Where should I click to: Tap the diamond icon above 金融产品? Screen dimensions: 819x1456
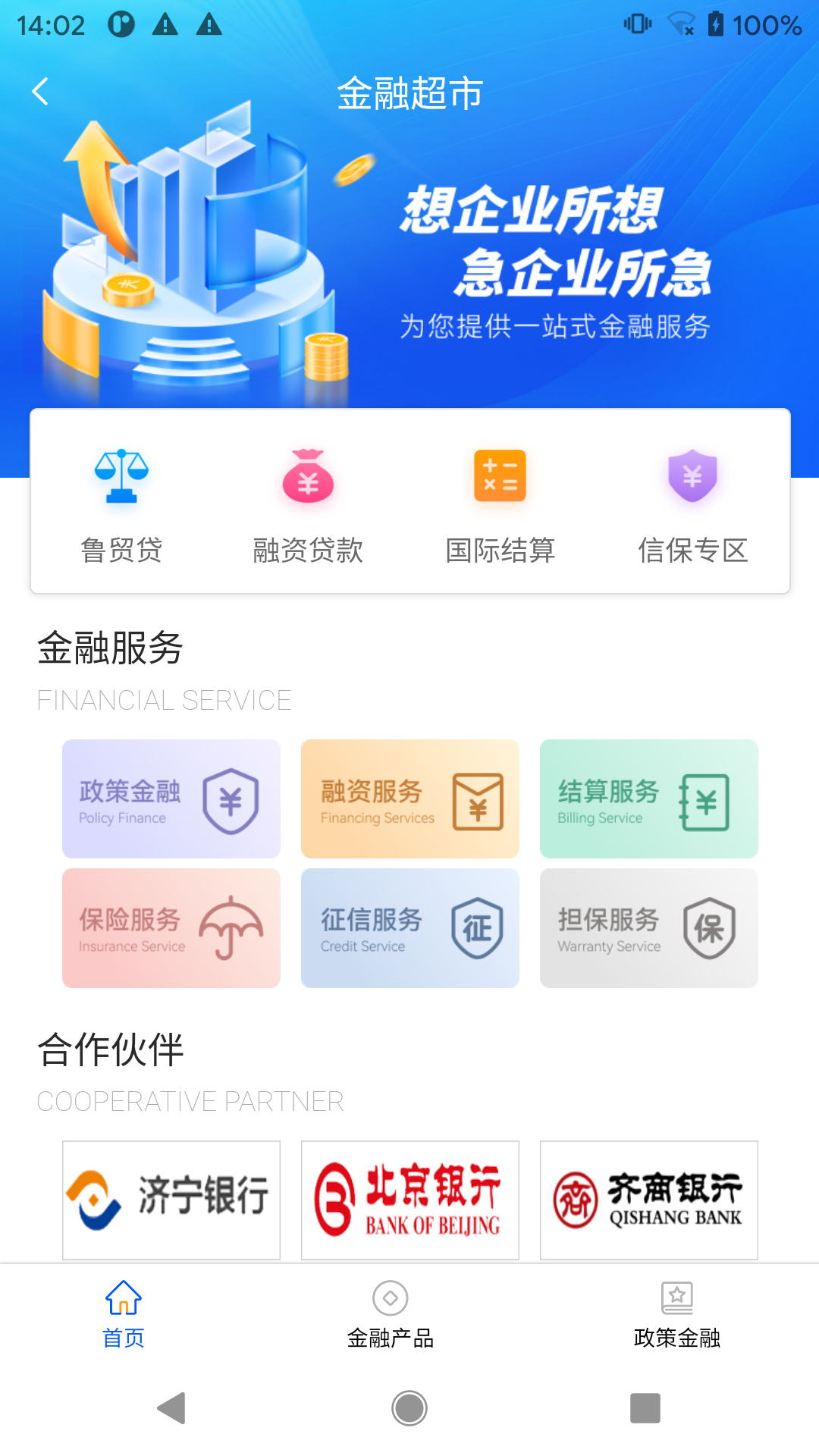pos(391,1298)
